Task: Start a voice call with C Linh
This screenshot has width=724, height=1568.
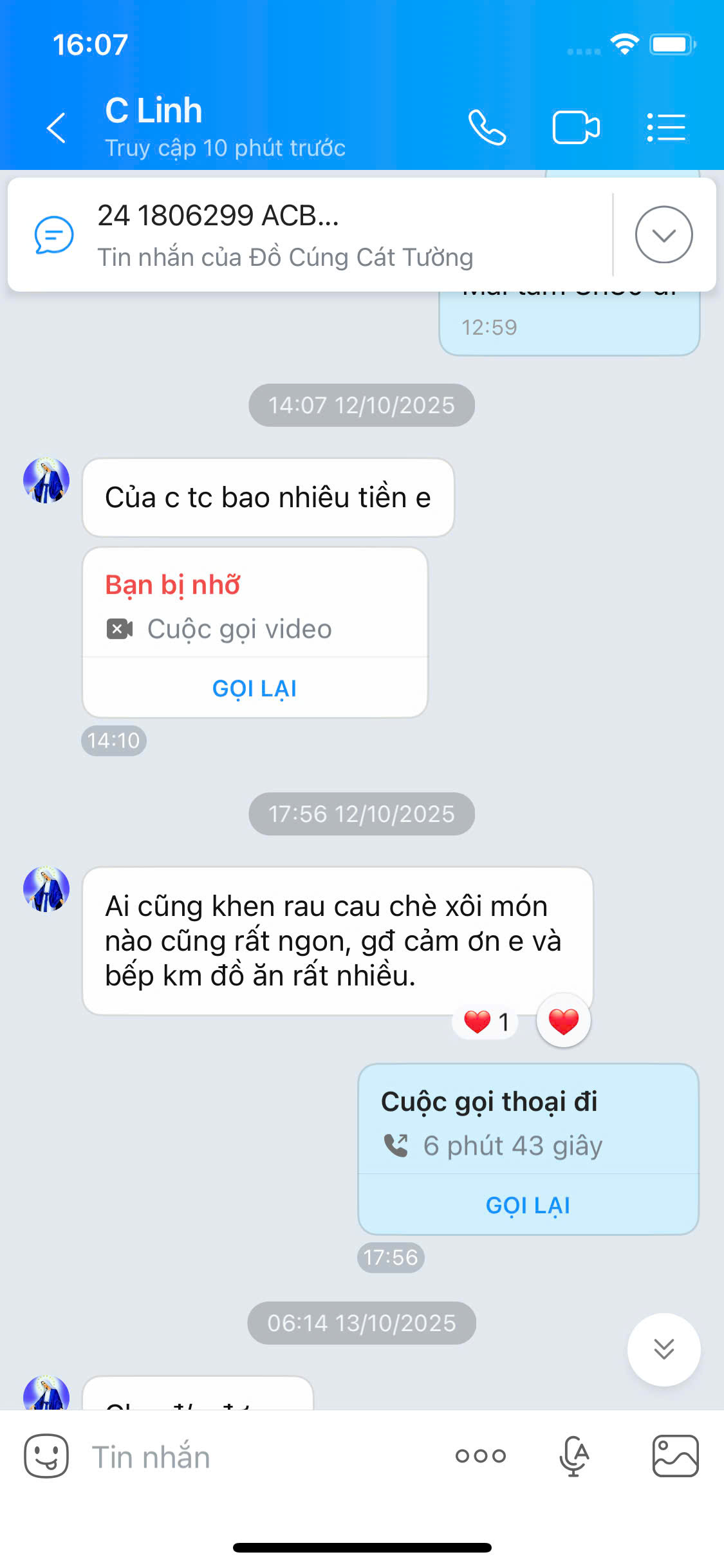Action: click(487, 127)
